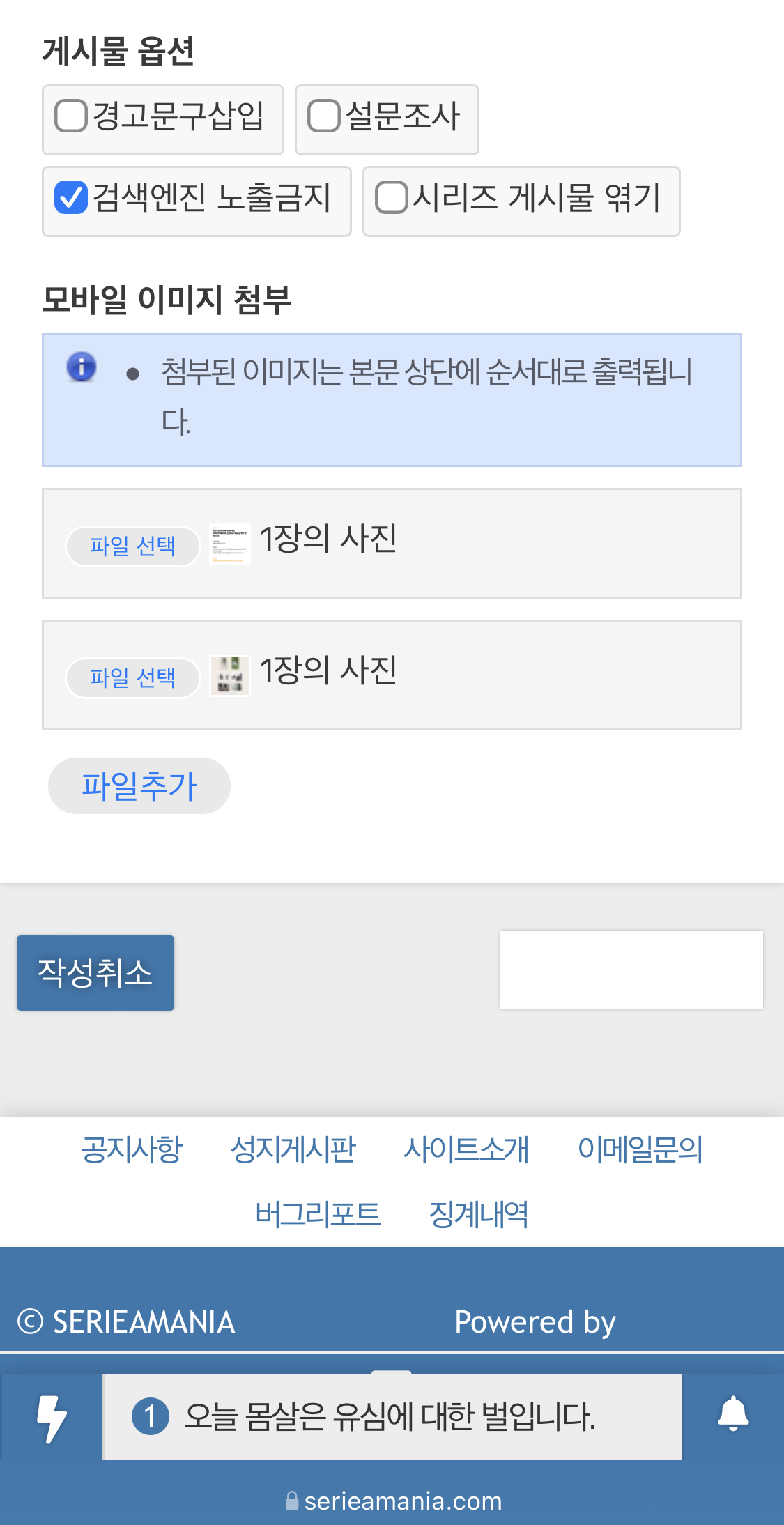784x1525 pixels.
Task: Check 시리즈 게시물 엮기
Action: point(392,197)
